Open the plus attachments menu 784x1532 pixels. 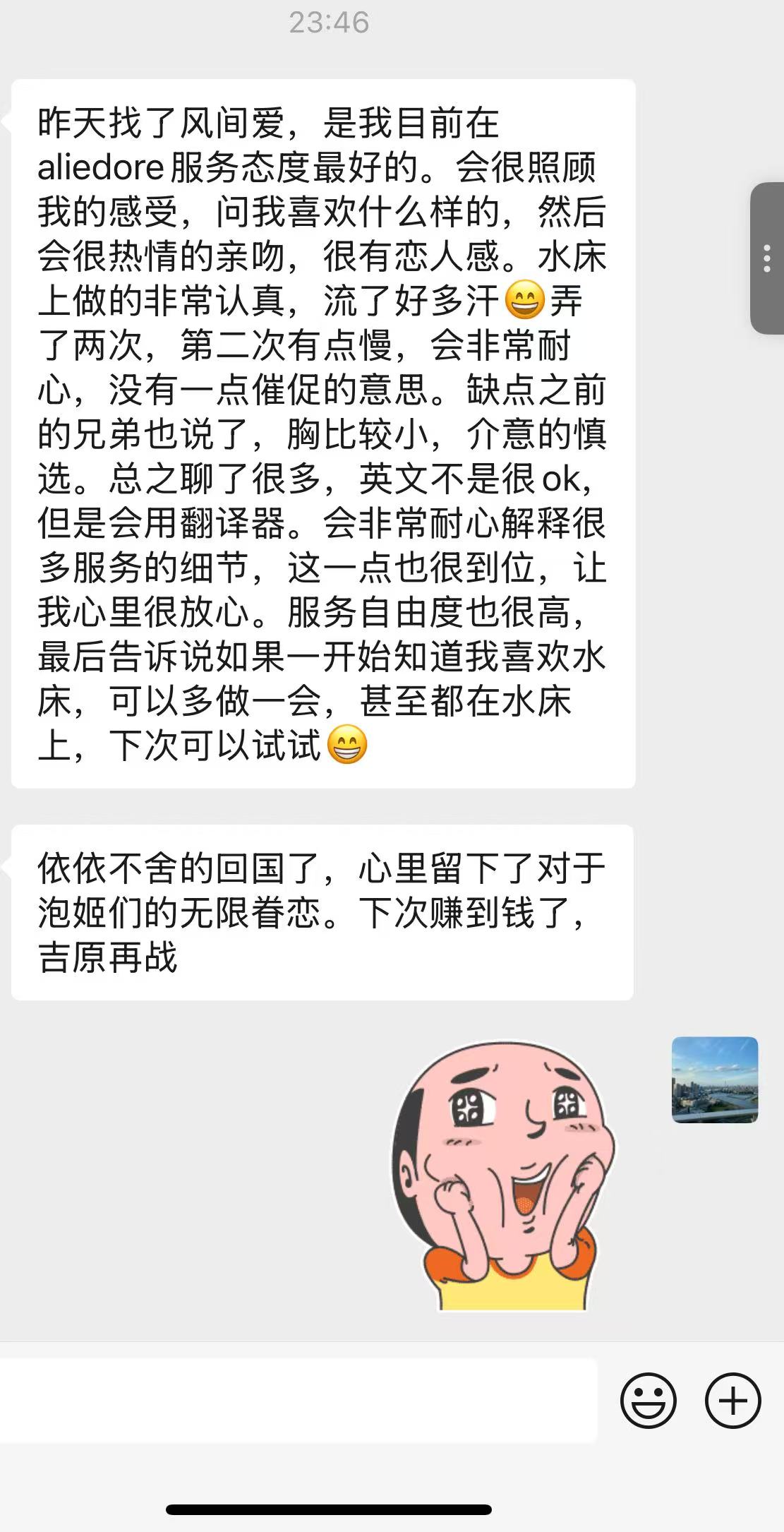coord(732,1400)
